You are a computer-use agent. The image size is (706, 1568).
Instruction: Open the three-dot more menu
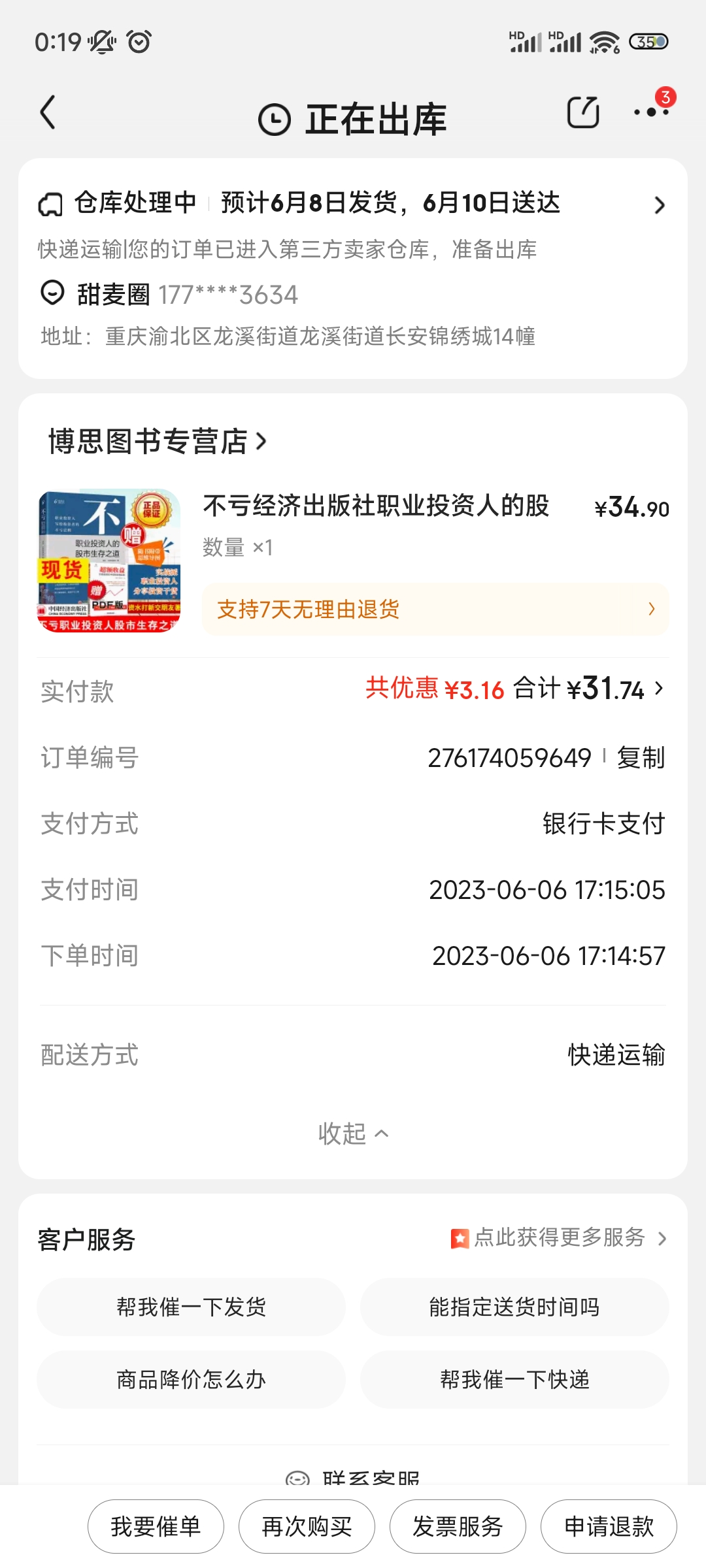point(651,113)
